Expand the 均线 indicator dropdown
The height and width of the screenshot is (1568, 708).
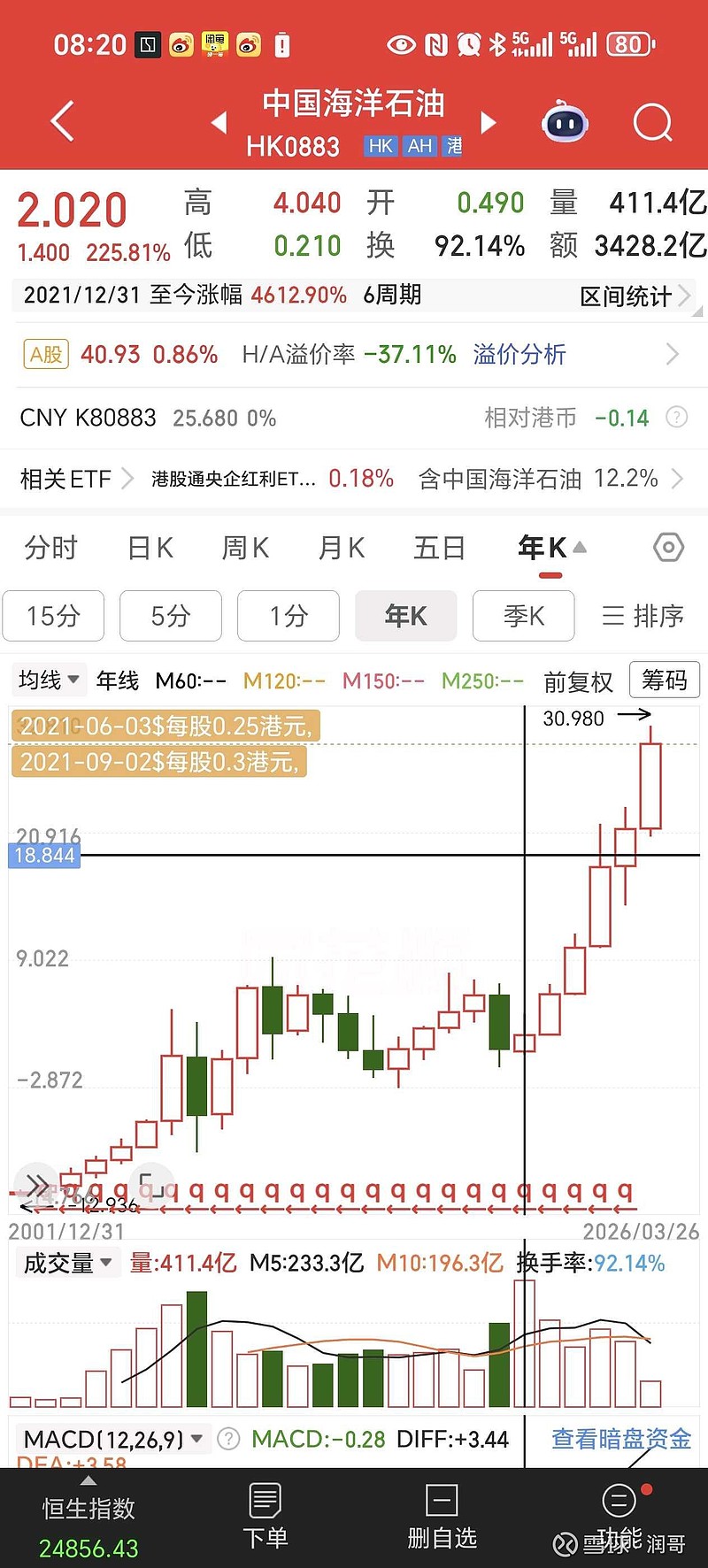(50, 680)
